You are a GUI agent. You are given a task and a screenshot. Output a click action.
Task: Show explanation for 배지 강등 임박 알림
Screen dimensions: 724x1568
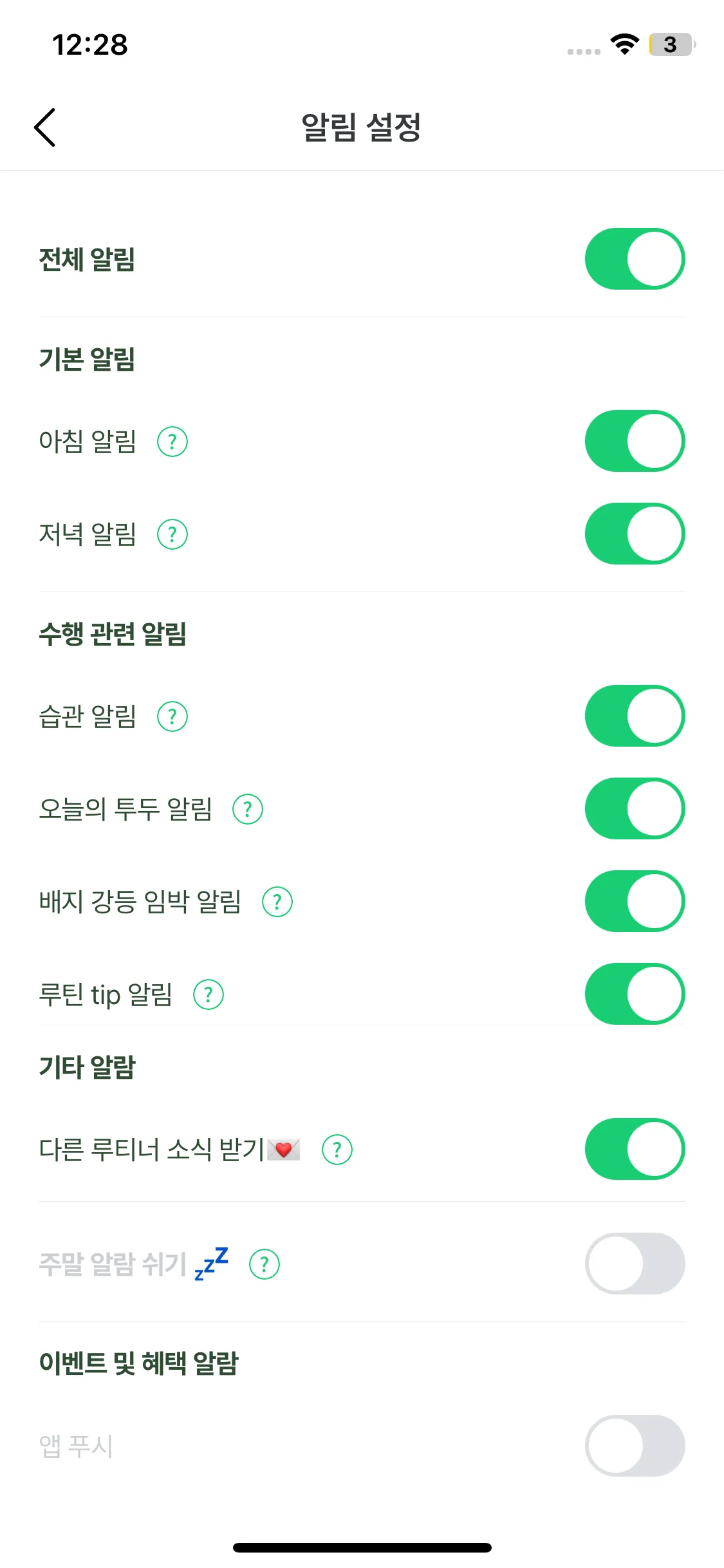tap(277, 902)
